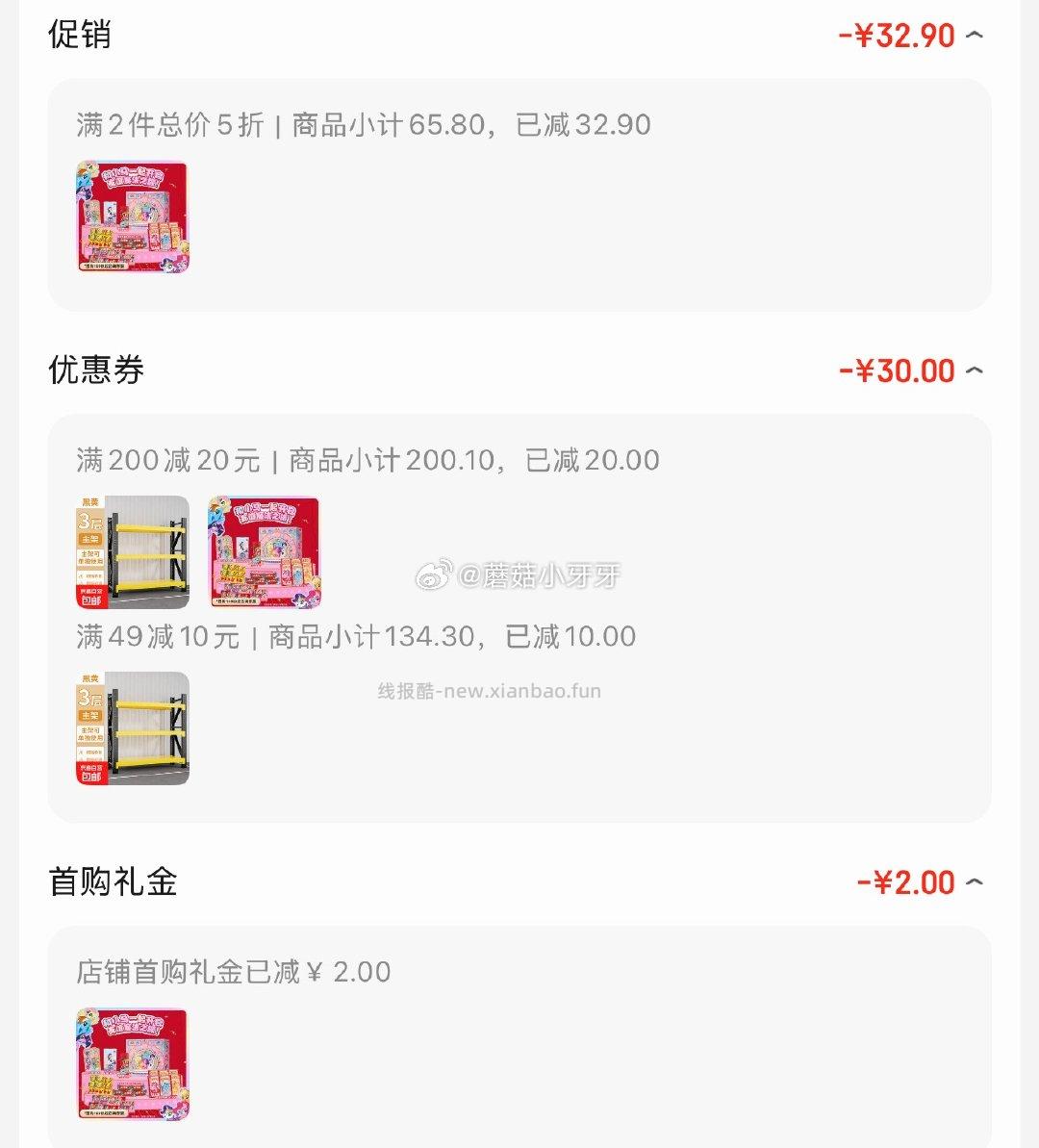Click the shelf thumbnail under 满49减10元

(133, 729)
